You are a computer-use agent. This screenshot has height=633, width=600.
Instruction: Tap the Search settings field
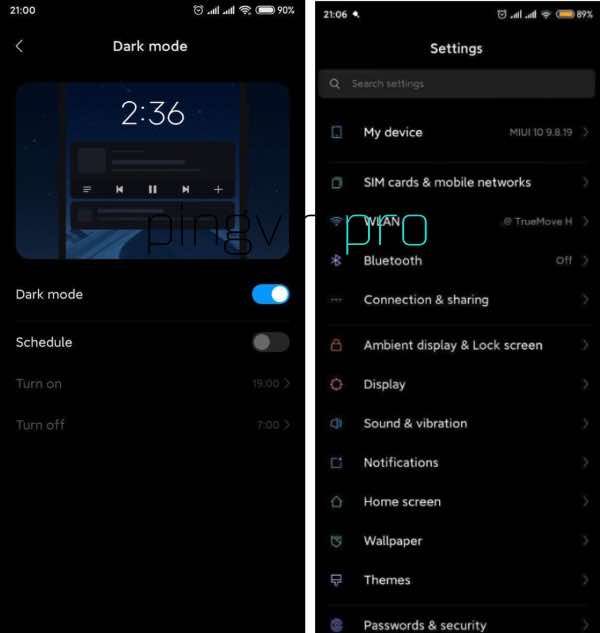[456, 84]
